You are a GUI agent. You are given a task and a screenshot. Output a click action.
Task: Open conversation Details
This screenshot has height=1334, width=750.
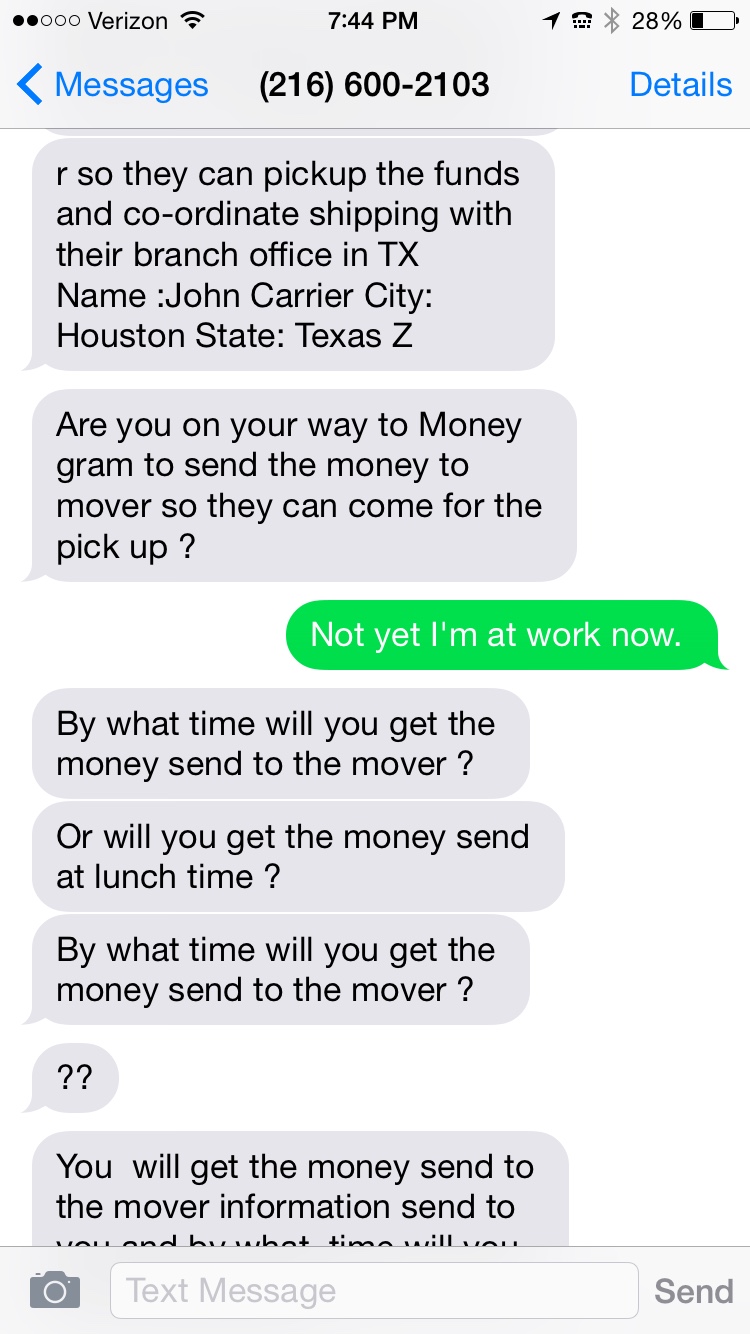[x=680, y=85]
